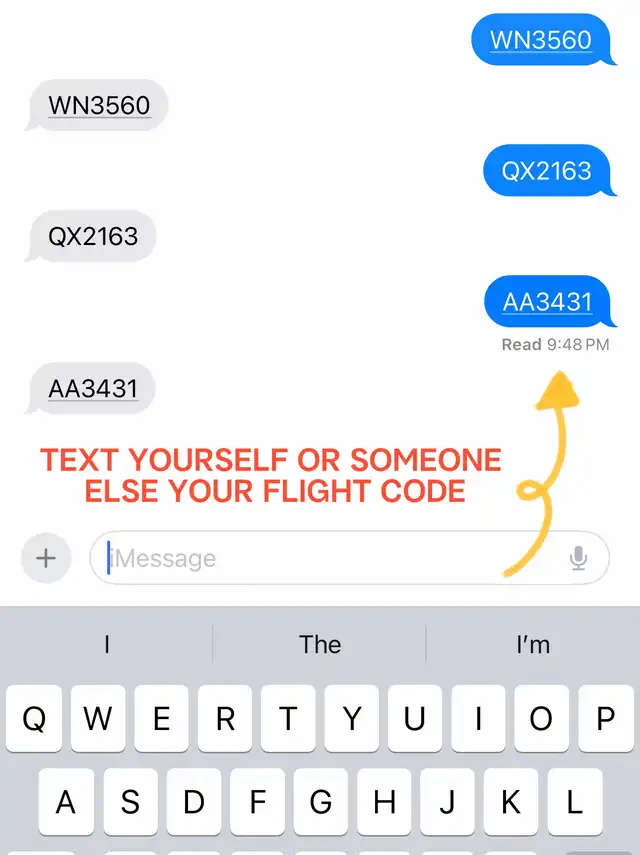Start dictation with the microphone icon
Image resolution: width=640 pixels, height=855 pixels.
[578, 558]
